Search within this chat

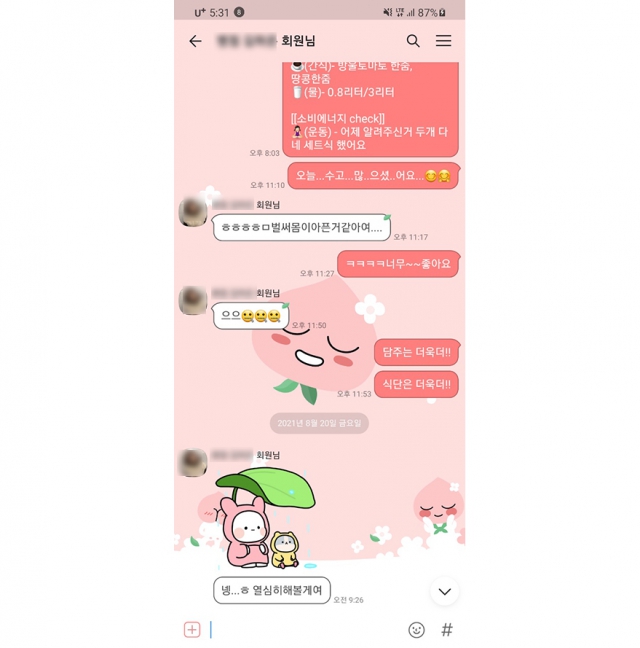tap(413, 41)
